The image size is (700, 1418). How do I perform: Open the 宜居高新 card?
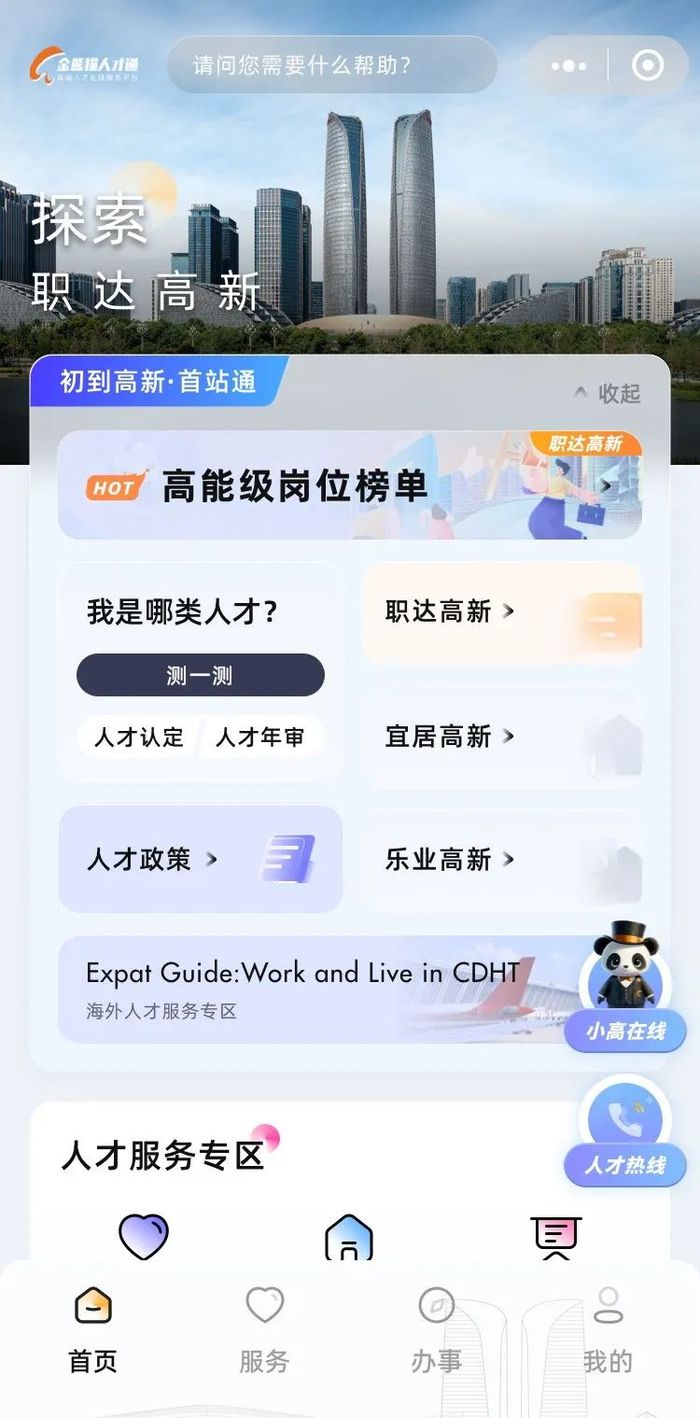pos(501,737)
